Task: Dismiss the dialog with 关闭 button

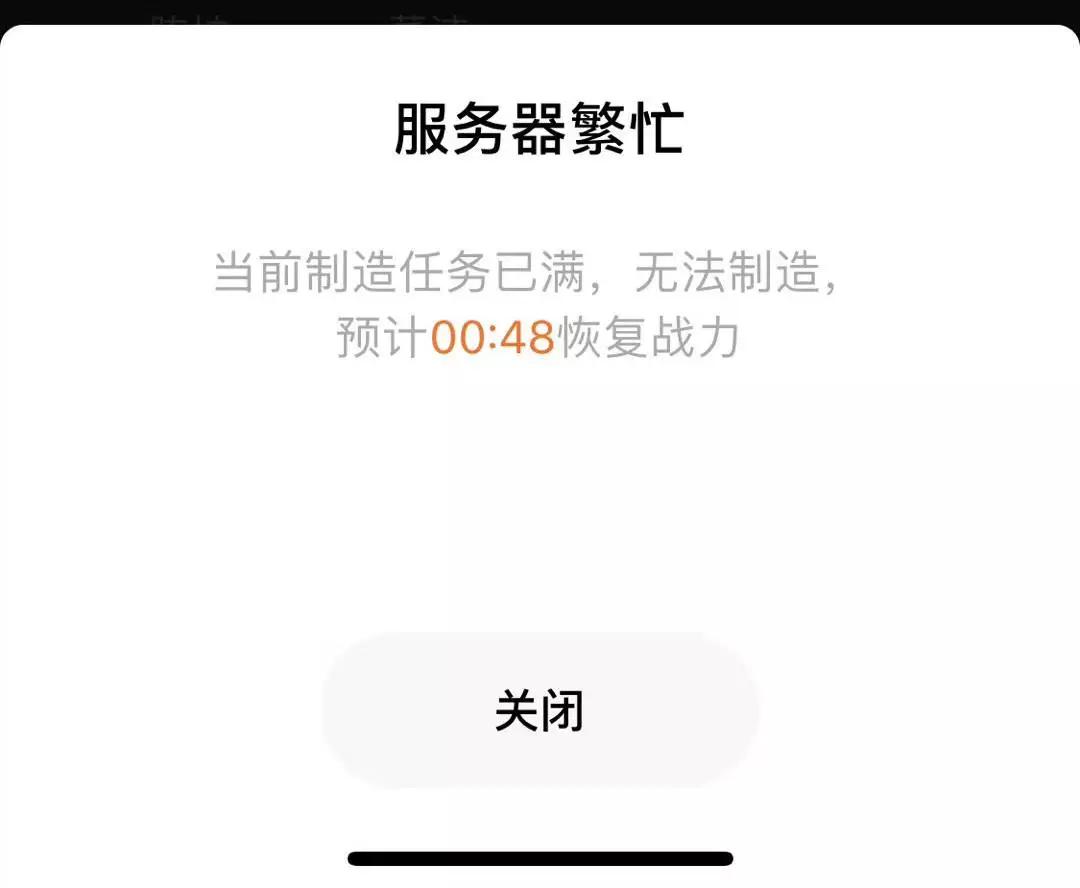Action: tap(539, 711)
